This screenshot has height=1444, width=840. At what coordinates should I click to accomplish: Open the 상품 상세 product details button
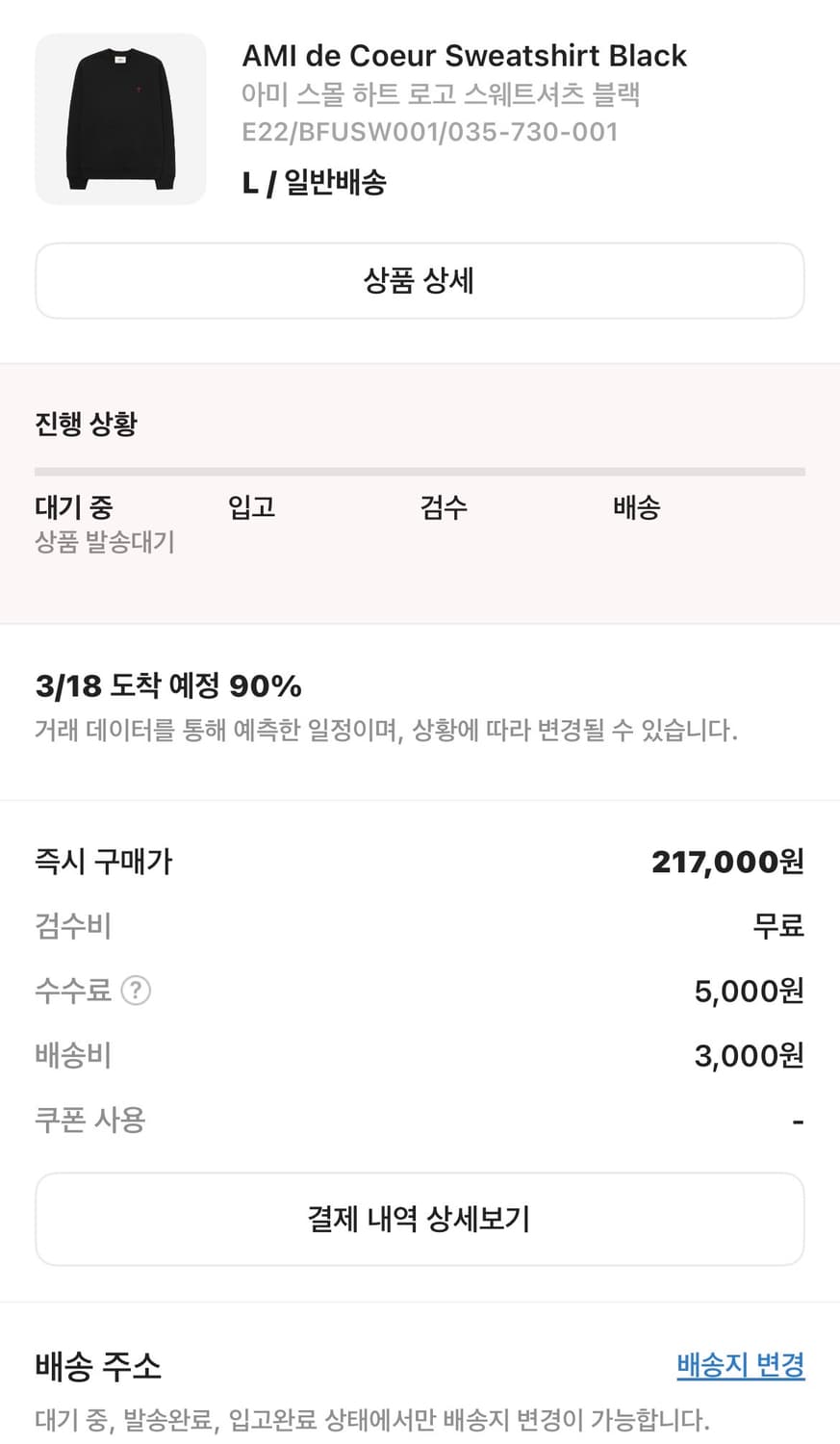click(x=420, y=280)
